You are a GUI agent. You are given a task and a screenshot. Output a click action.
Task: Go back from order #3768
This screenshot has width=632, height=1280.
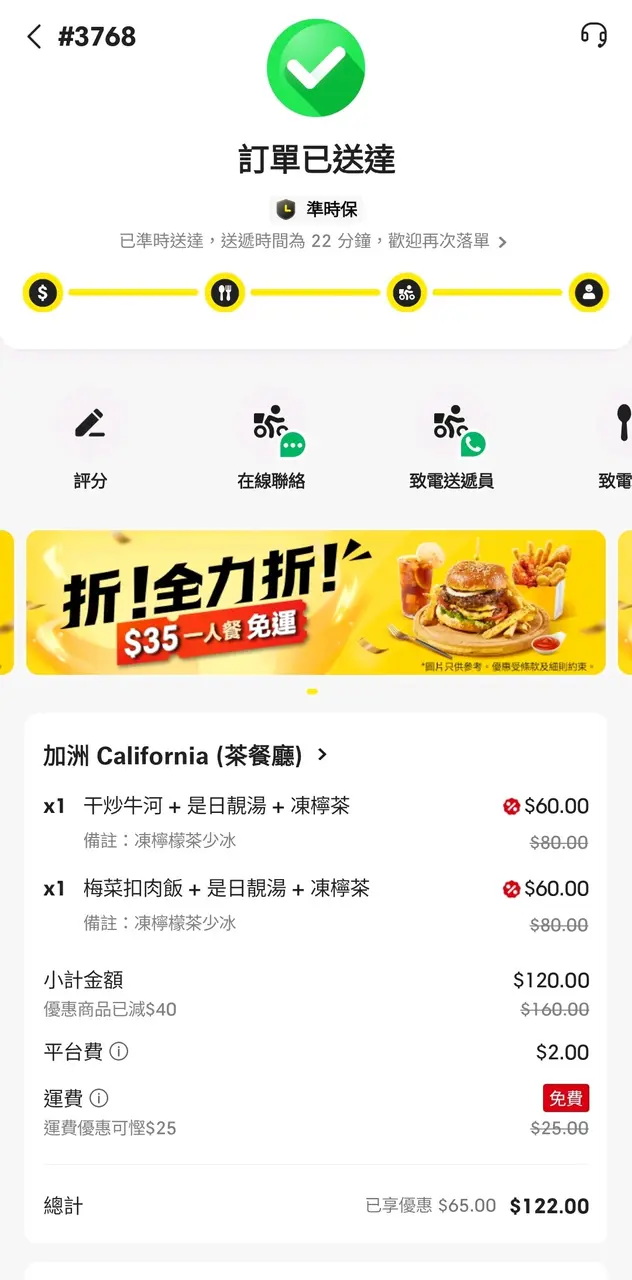pyautogui.click(x=35, y=37)
